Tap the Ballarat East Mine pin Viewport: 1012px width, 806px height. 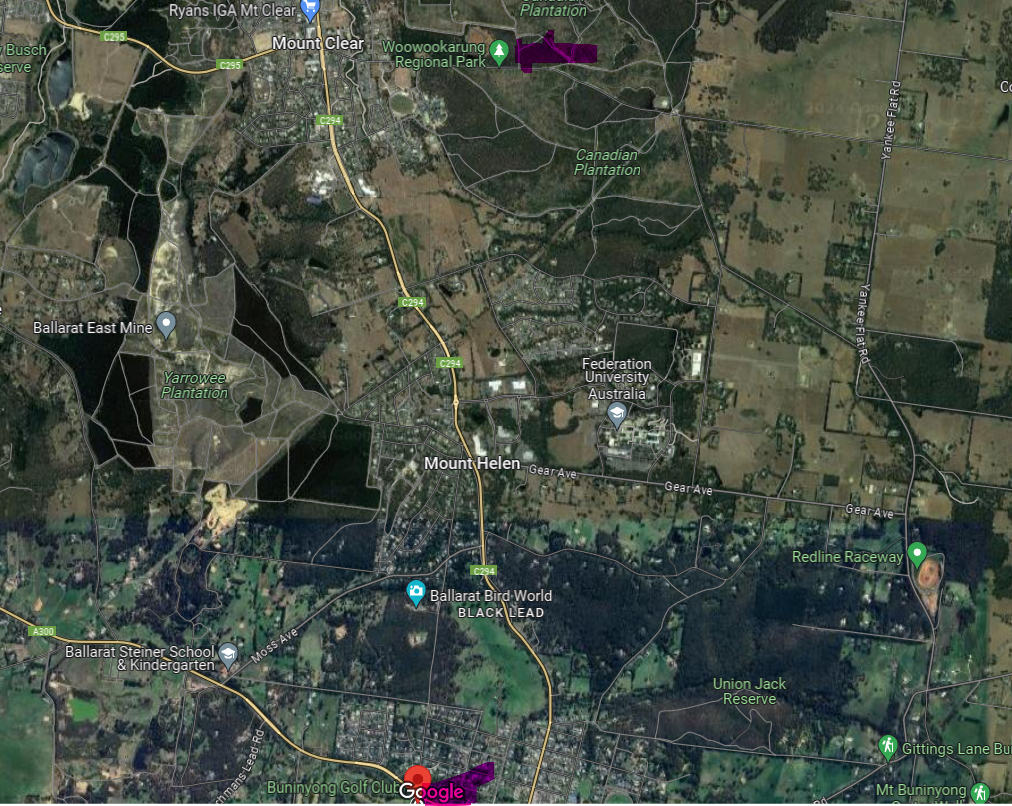coord(166,324)
